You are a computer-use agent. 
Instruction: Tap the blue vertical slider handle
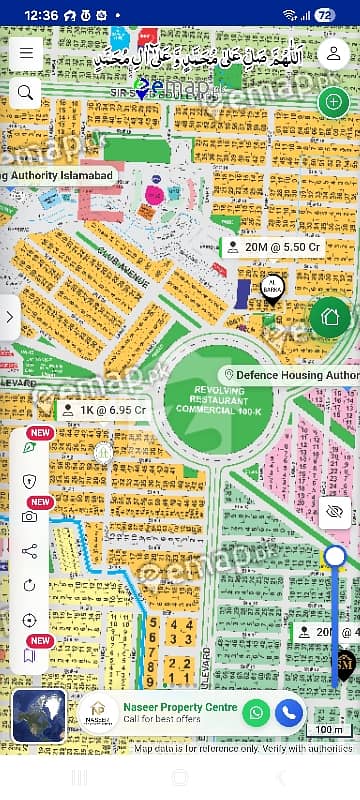[335, 556]
